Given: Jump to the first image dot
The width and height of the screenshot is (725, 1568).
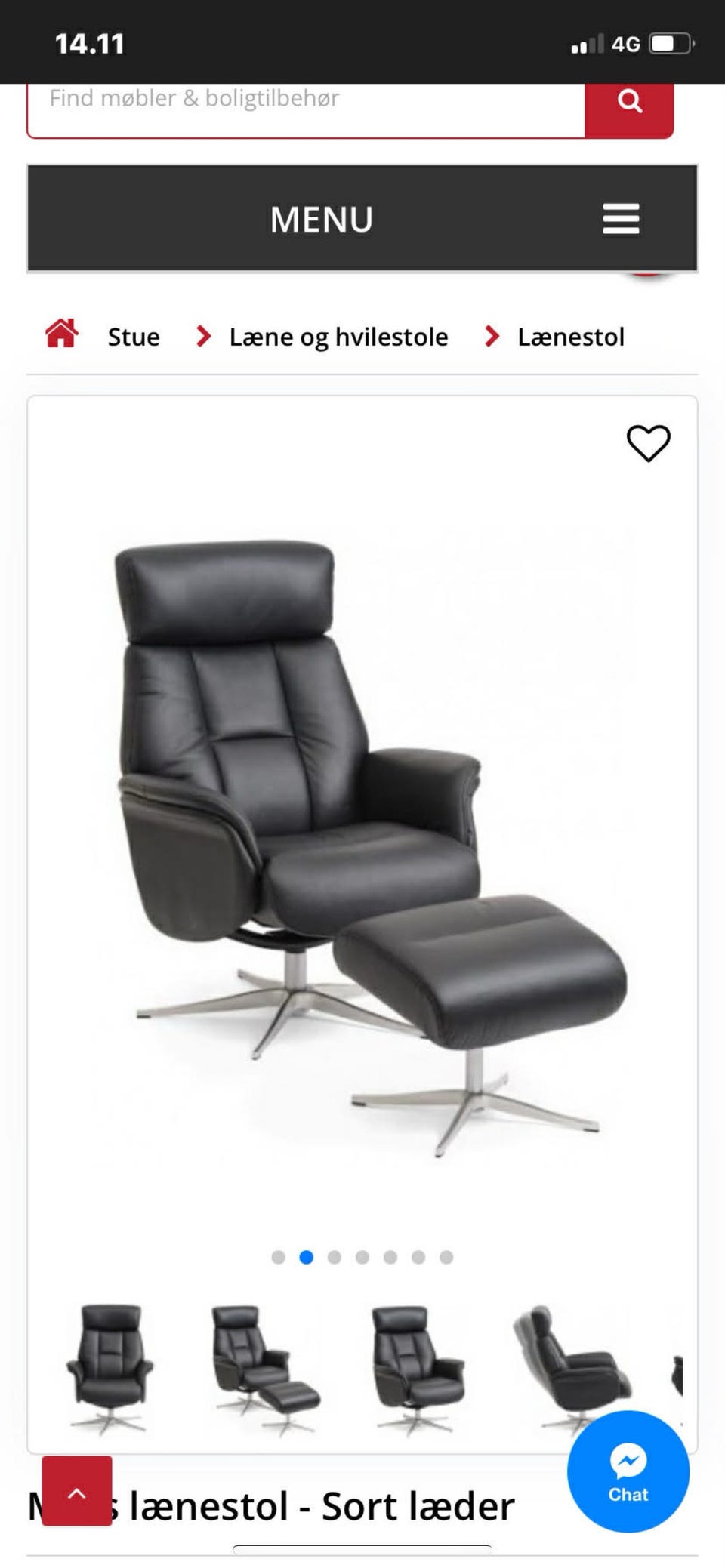Looking at the screenshot, I should point(278,1257).
